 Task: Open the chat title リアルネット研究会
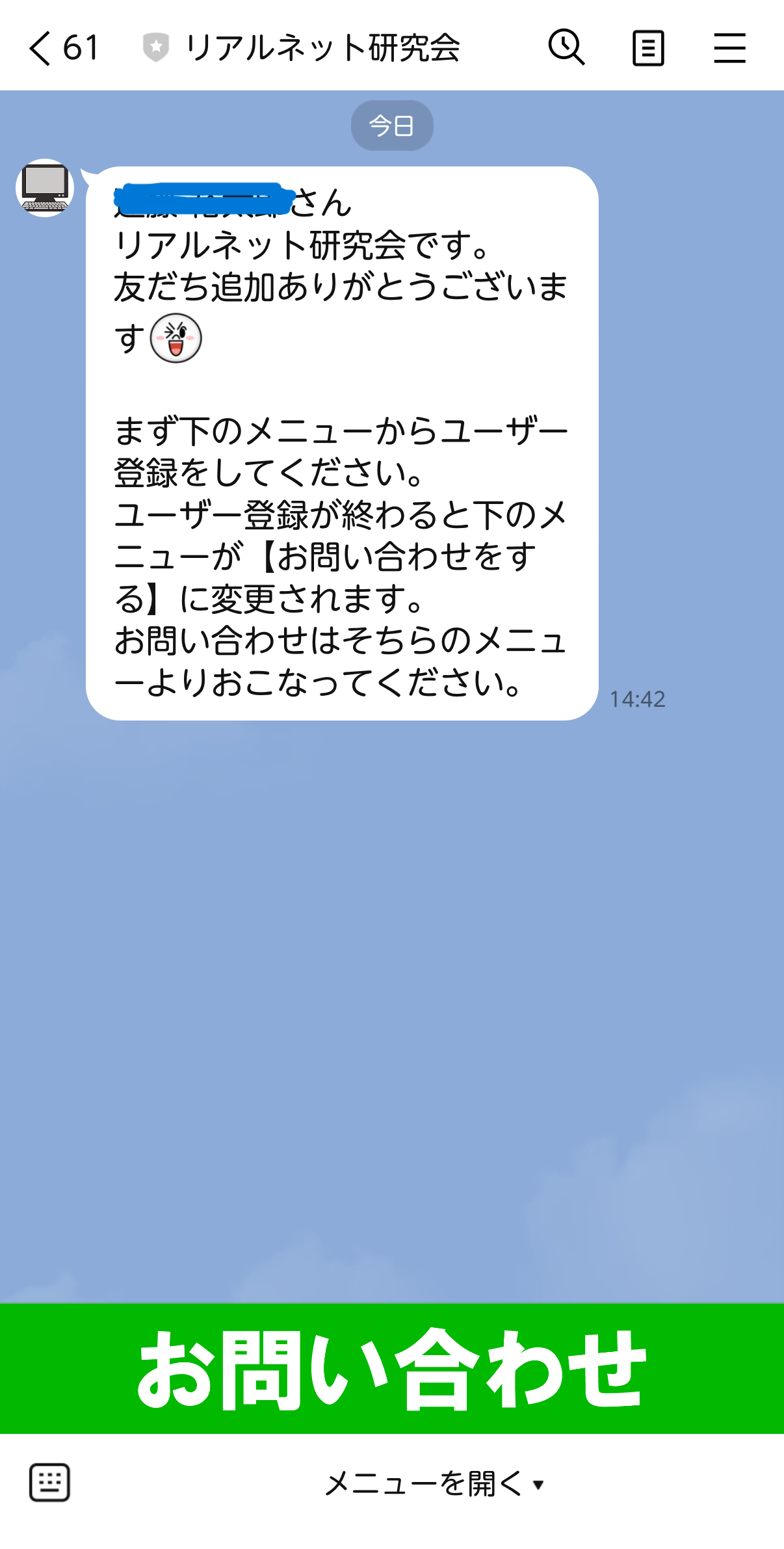tap(323, 46)
